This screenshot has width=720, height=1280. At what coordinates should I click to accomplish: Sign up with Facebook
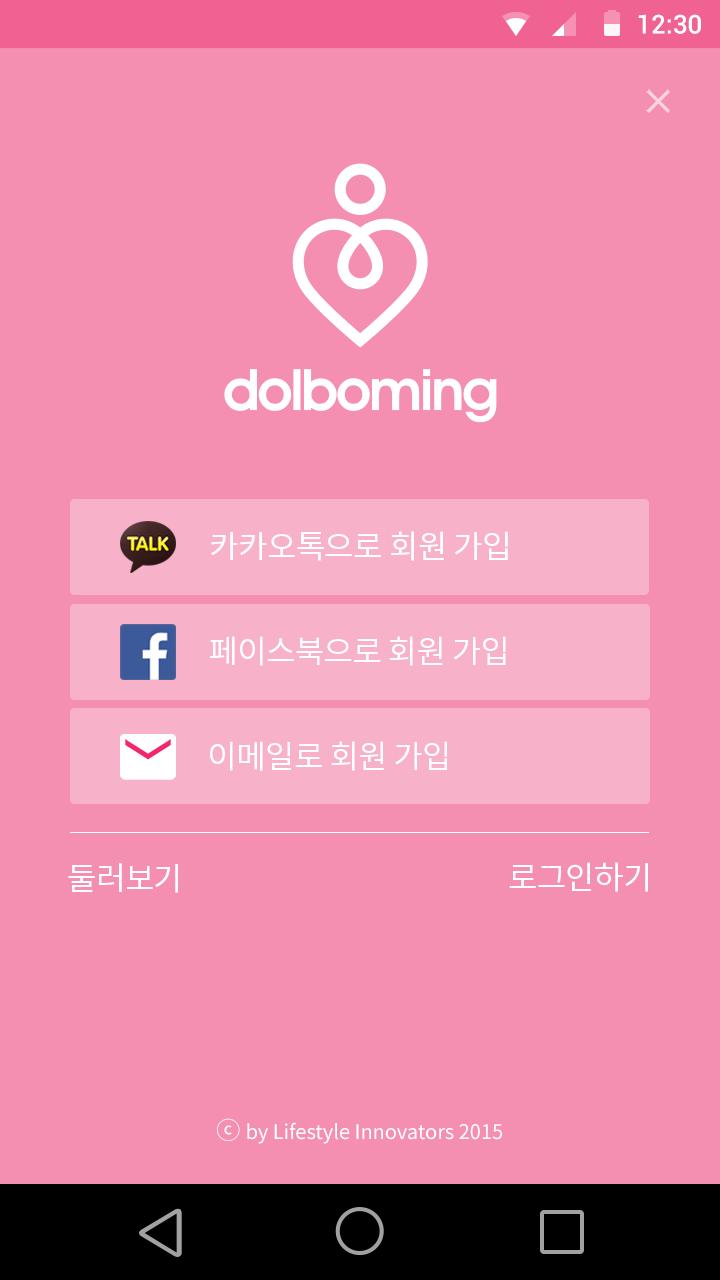[359, 652]
